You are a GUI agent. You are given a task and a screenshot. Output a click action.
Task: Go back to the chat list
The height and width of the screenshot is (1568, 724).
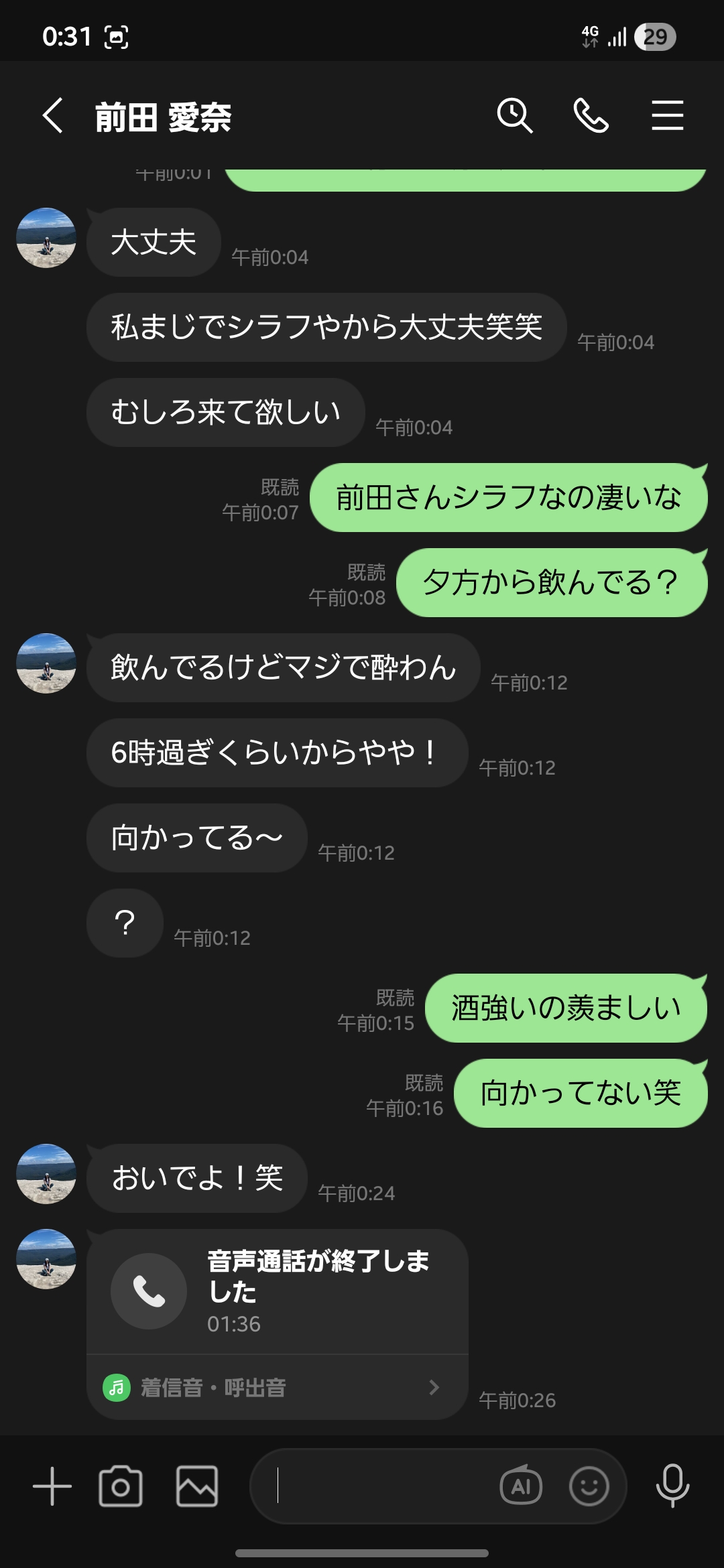pyautogui.click(x=53, y=116)
